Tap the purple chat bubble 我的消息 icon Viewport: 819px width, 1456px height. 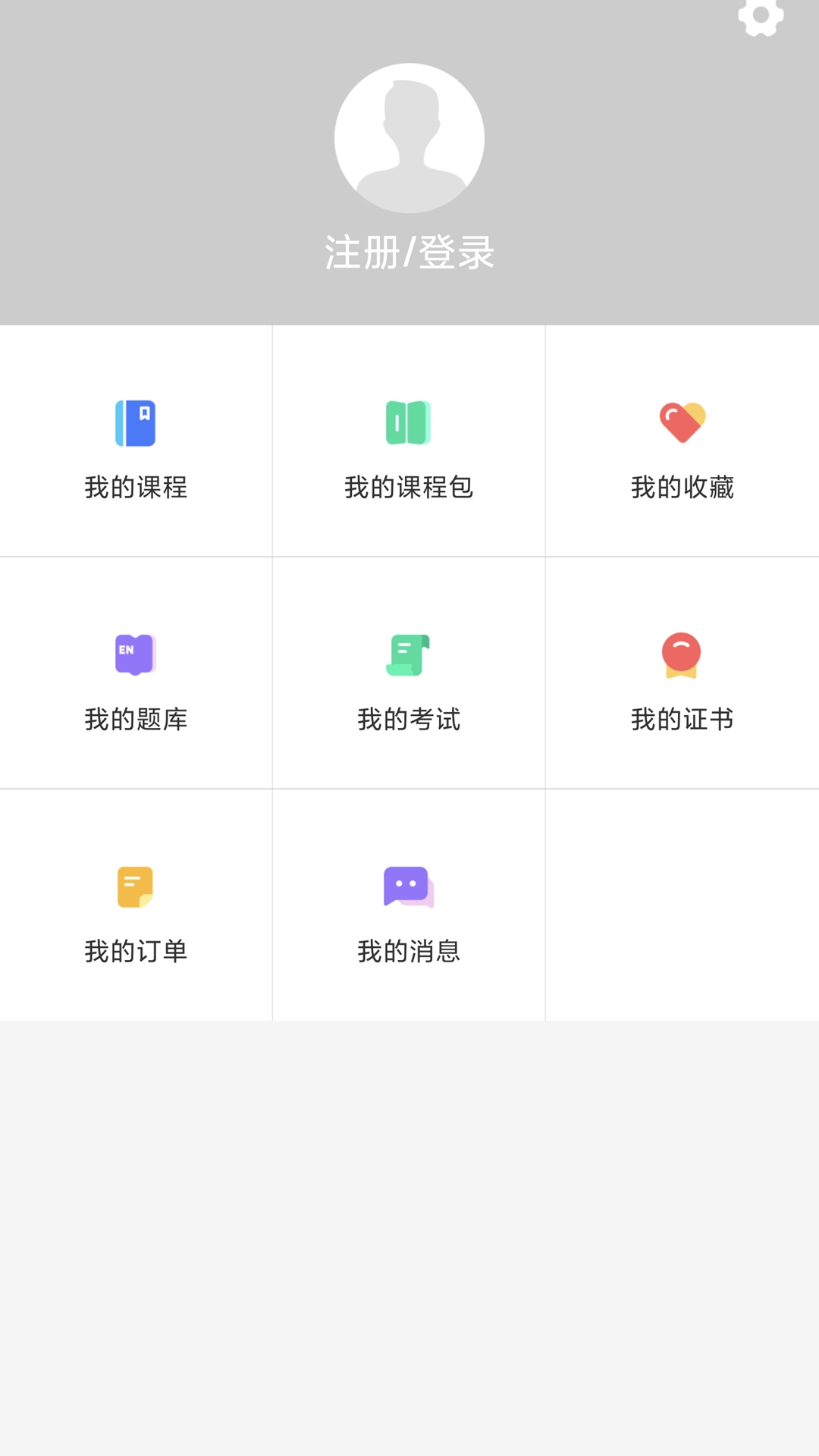[409, 886]
